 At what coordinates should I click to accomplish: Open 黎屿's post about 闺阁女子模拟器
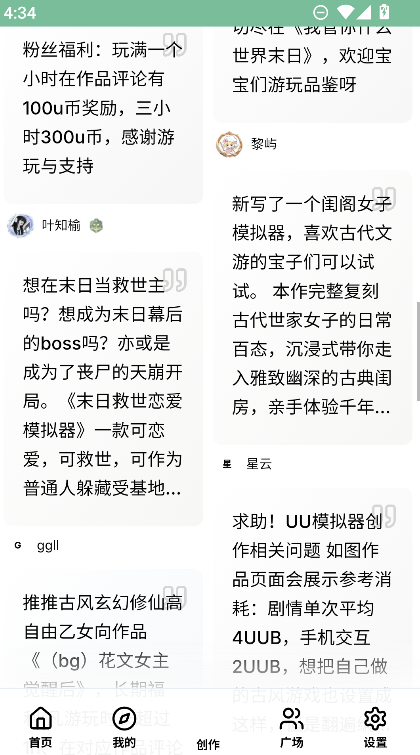point(313,307)
